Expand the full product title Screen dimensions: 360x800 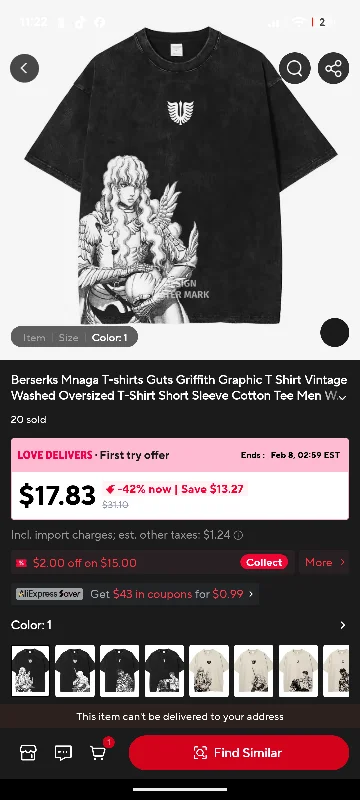pyautogui.click(x=343, y=396)
